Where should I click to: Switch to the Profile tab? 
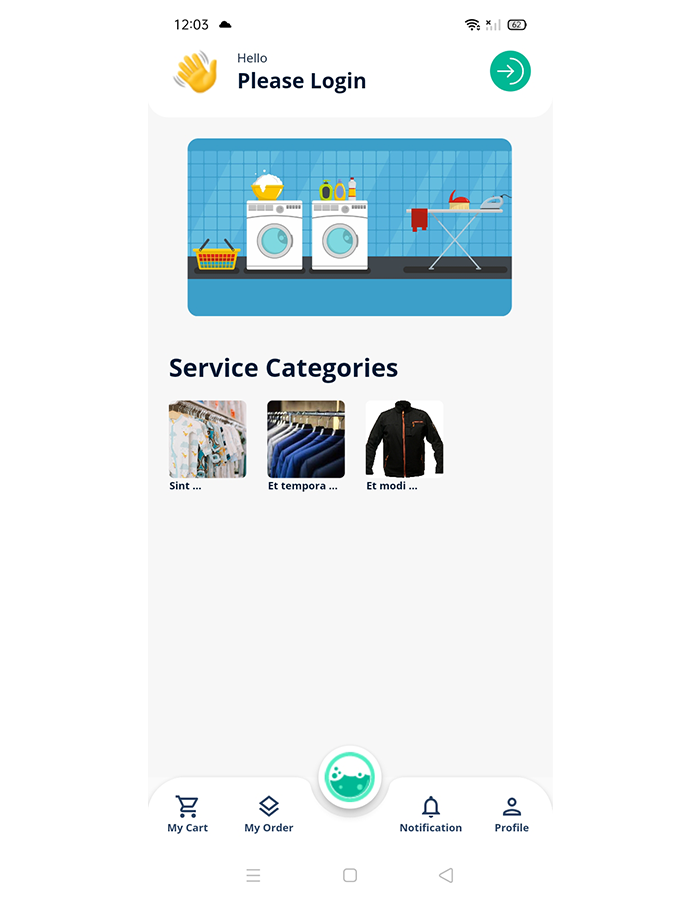[x=511, y=813]
